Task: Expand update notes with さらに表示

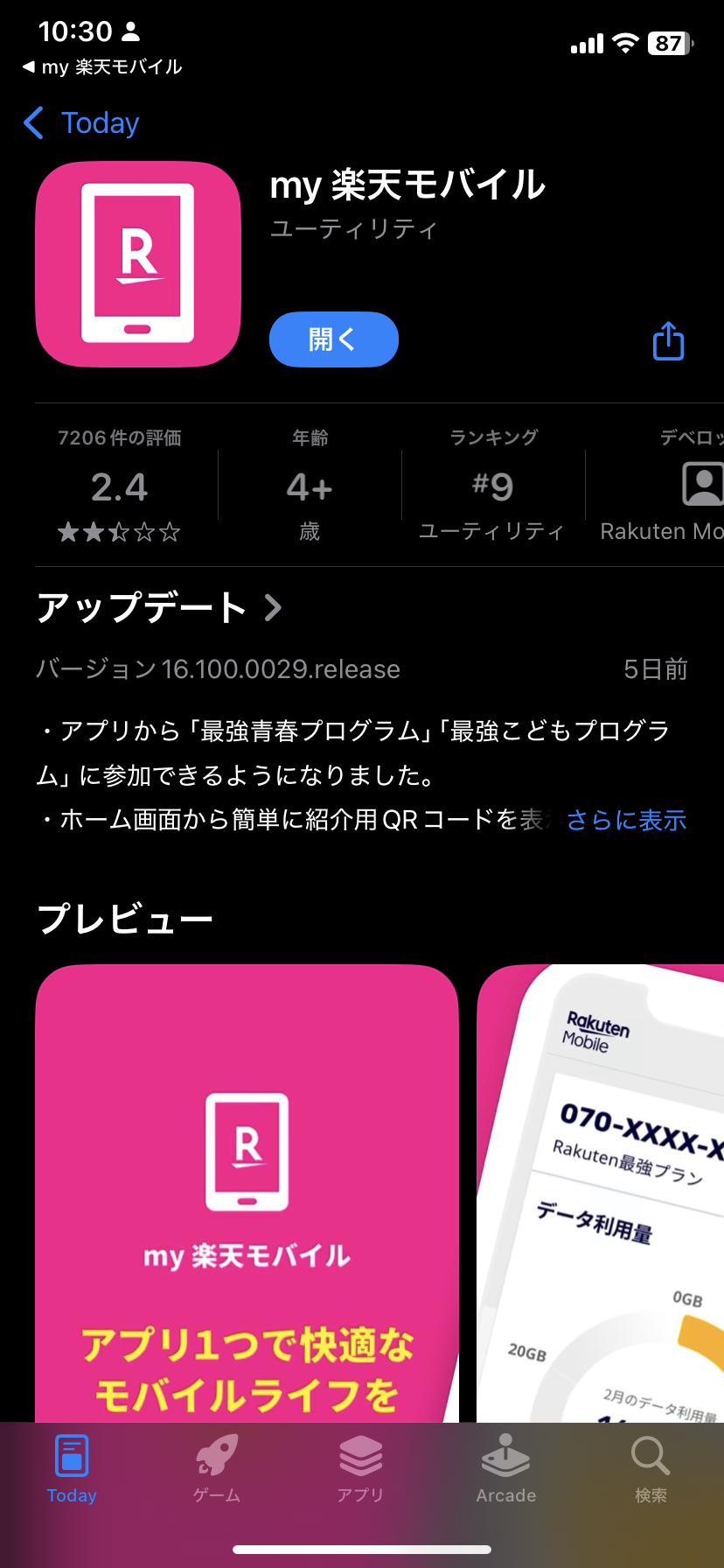Action: pyautogui.click(x=626, y=820)
